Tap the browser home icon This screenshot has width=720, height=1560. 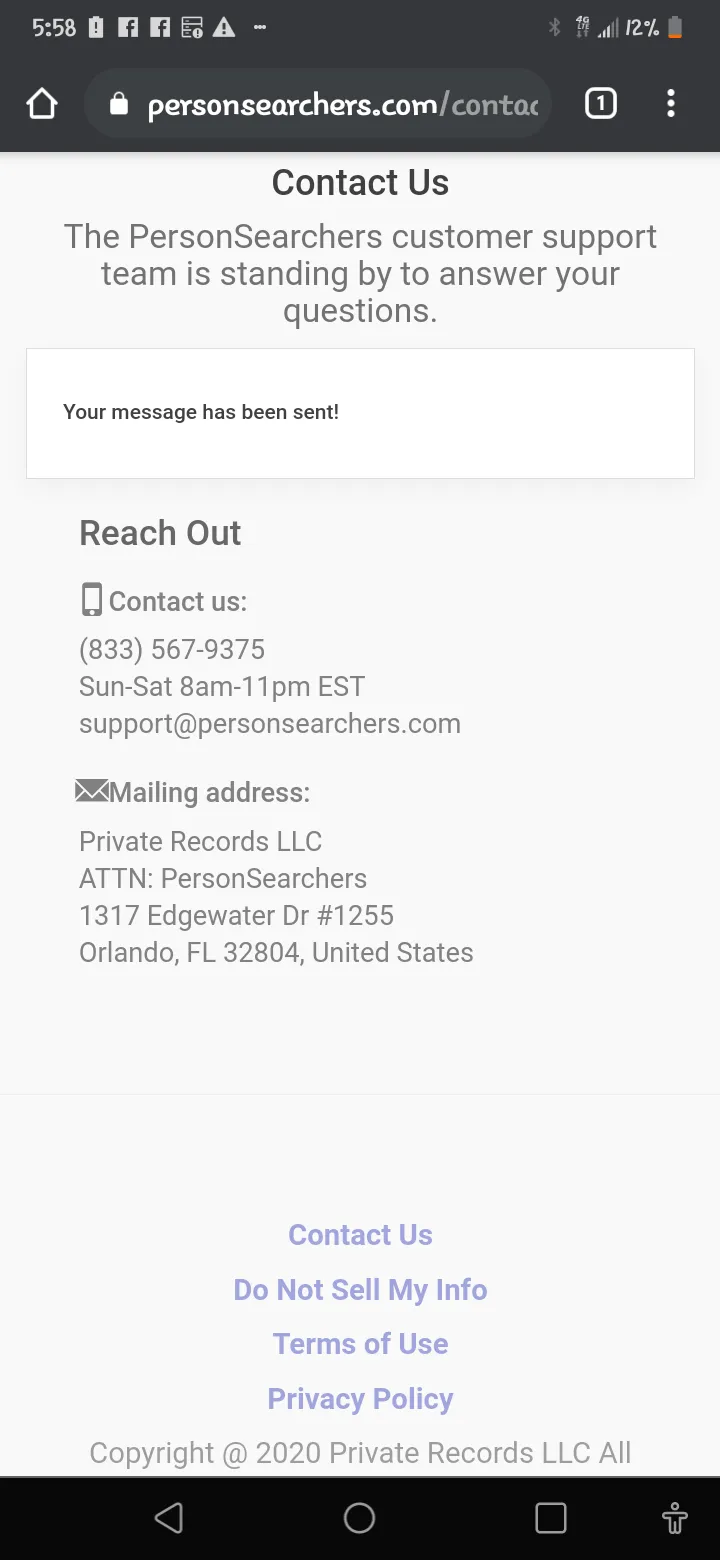coord(42,104)
